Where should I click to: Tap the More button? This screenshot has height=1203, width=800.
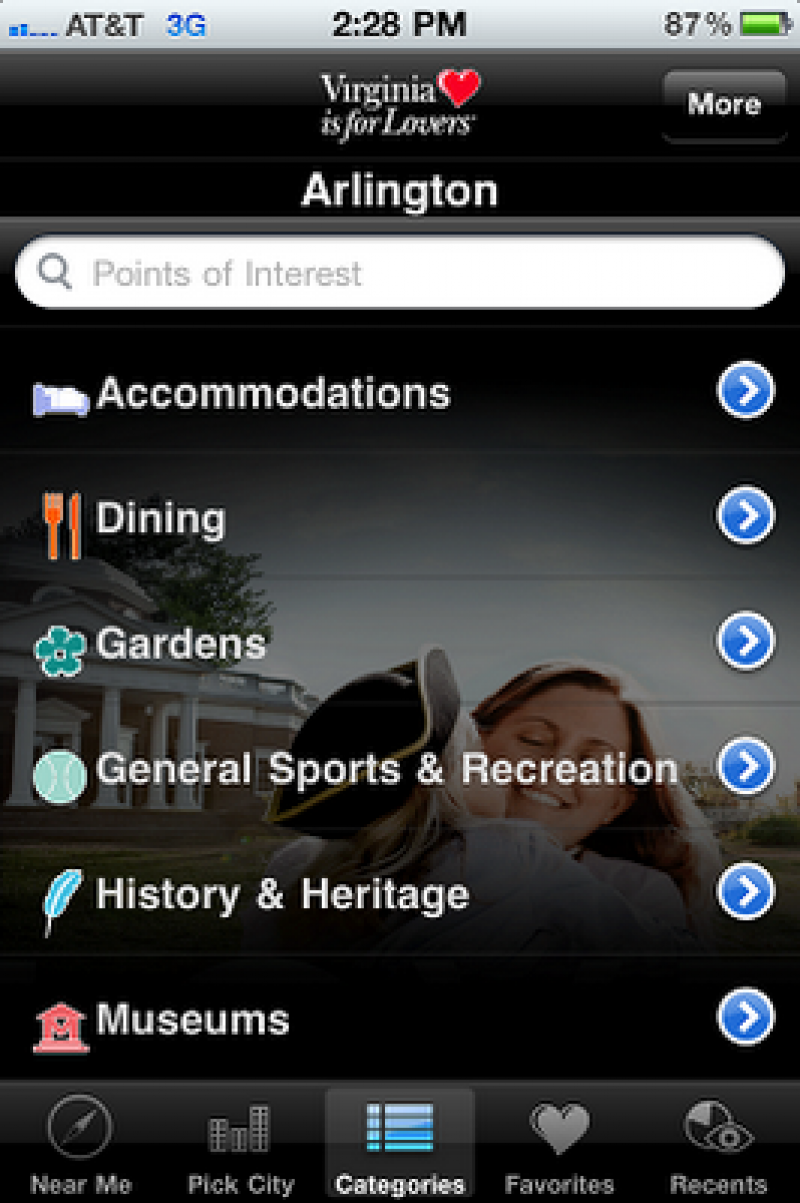(x=723, y=104)
